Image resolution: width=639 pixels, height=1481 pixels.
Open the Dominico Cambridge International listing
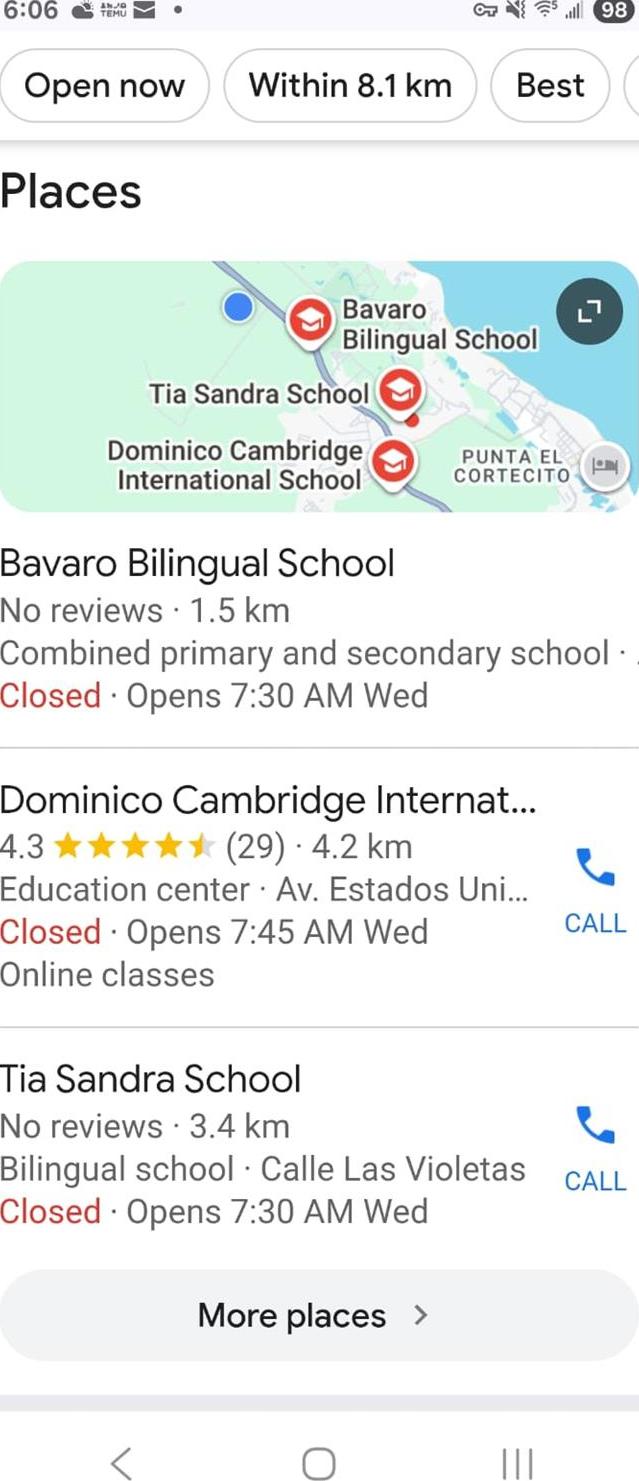pyautogui.click(x=270, y=800)
